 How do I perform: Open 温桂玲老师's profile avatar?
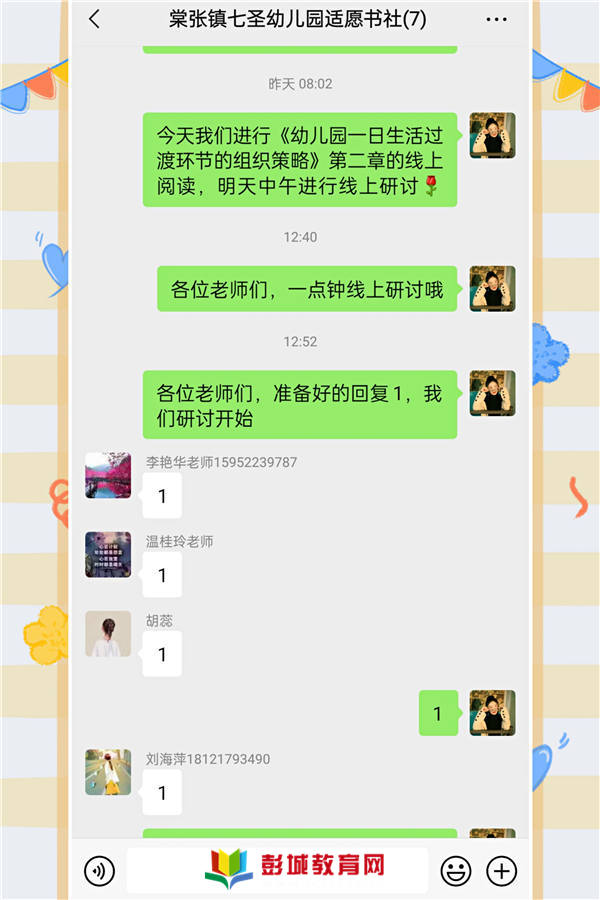pos(108,554)
